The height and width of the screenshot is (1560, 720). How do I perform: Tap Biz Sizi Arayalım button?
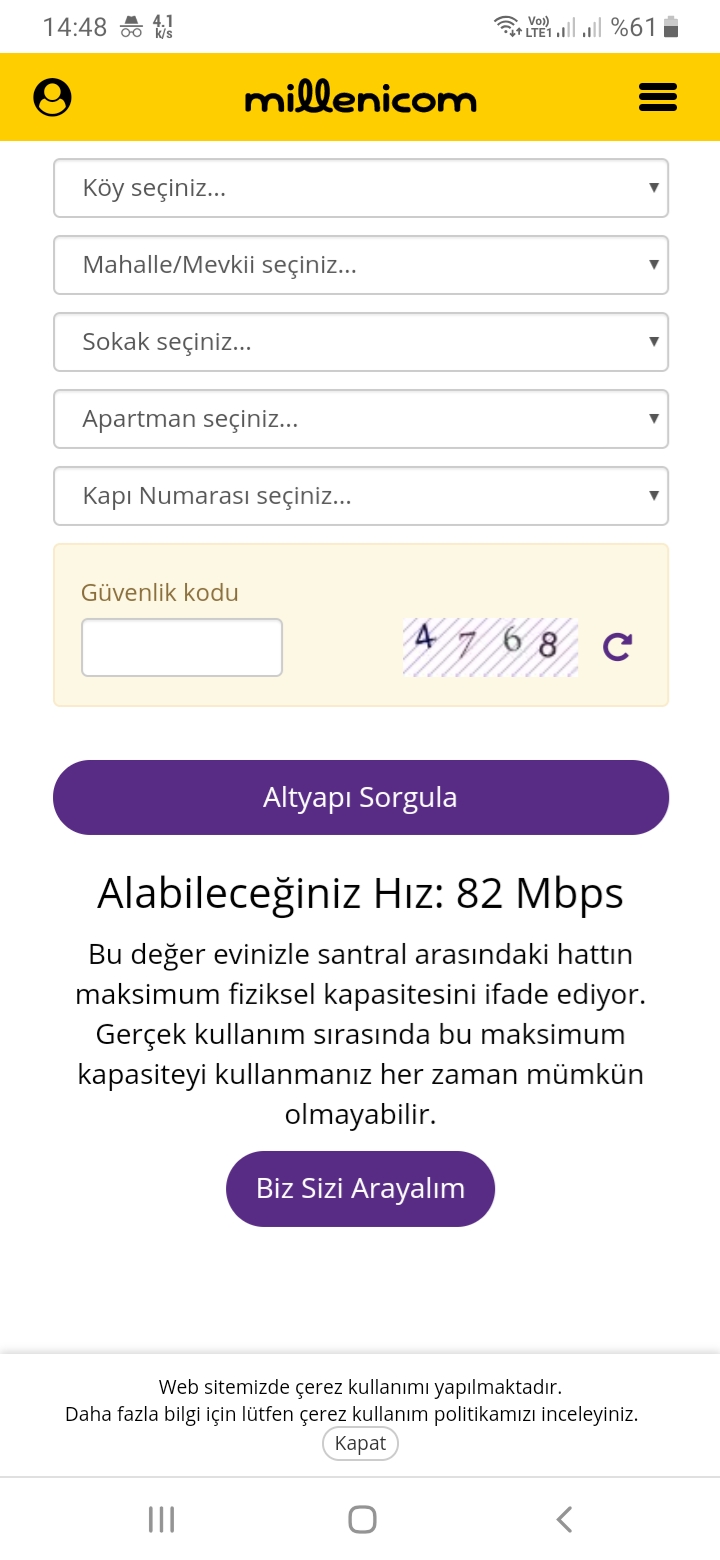pyautogui.click(x=360, y=1188)
